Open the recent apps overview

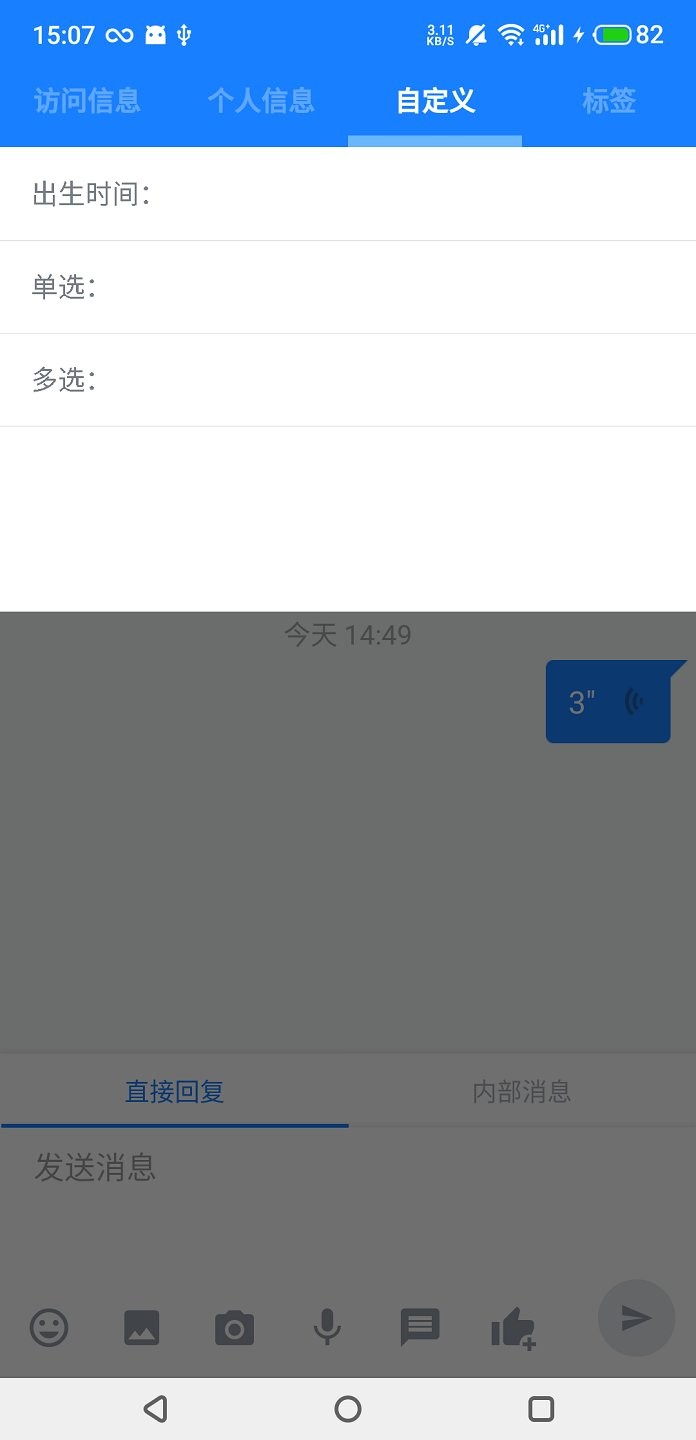pos(541,1409)
